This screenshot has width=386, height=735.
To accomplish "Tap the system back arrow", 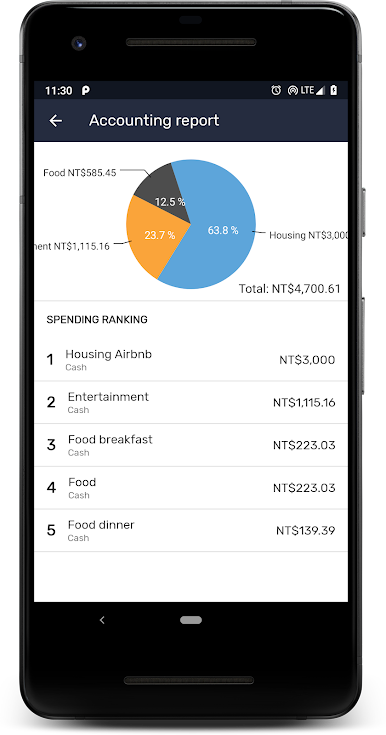I will click(x=102, y=620).
